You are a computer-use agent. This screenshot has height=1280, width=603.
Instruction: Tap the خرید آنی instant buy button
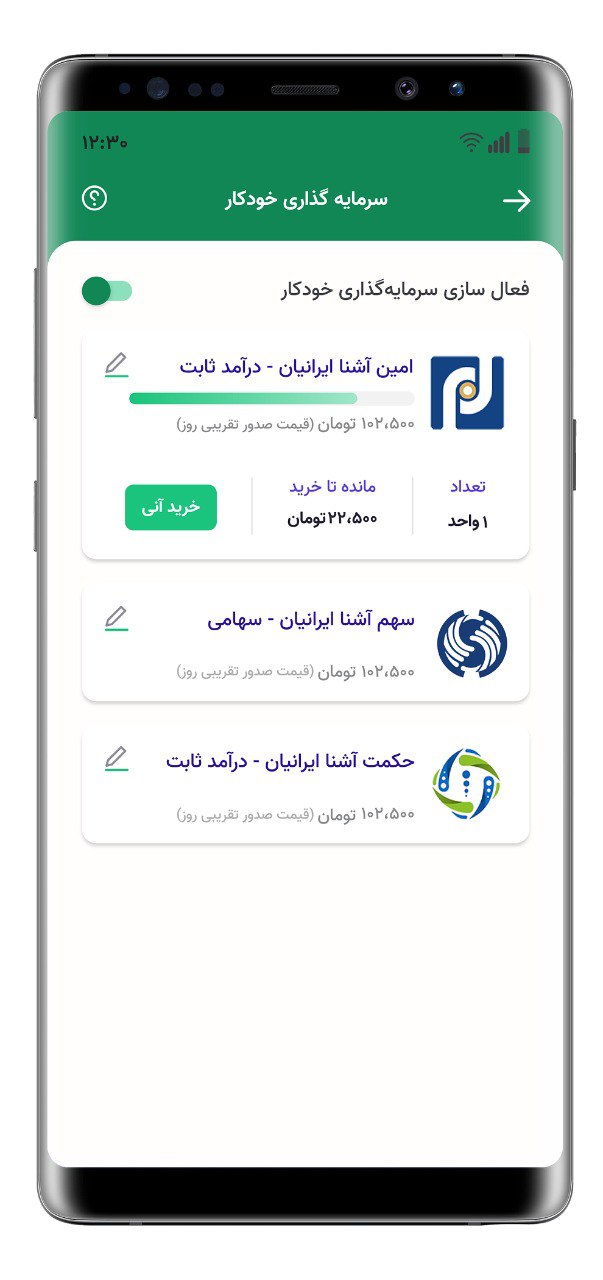[x=170, y=507]
